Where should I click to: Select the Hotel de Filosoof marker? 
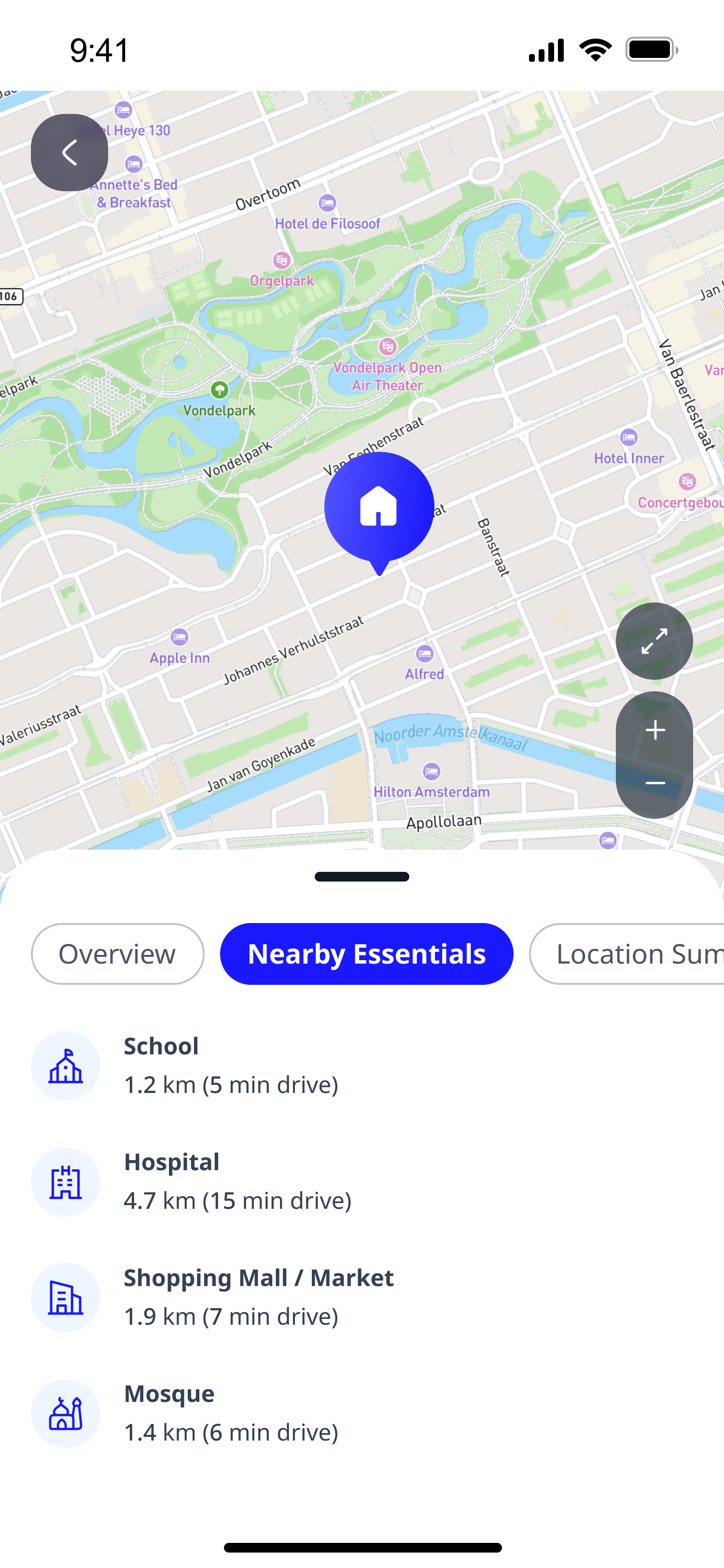click(x=327, y=202)
